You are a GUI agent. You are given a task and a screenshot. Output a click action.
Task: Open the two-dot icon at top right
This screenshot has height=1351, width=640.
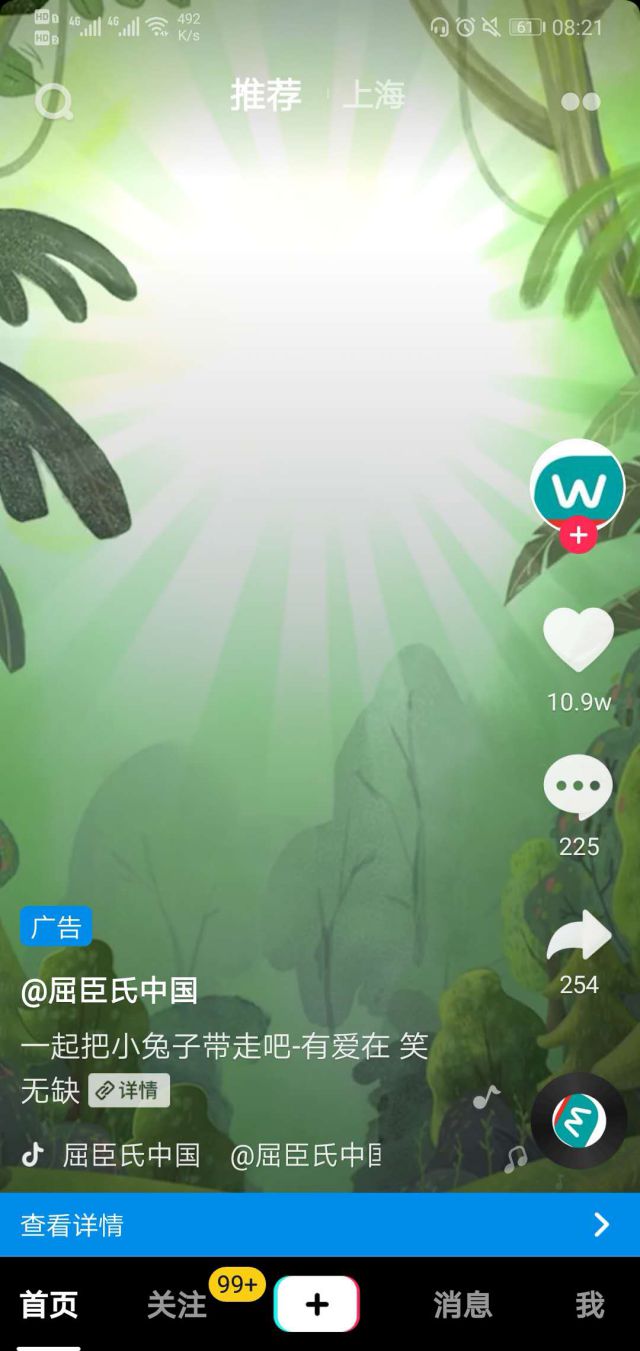pyautogui.click(x=580, y=101)
